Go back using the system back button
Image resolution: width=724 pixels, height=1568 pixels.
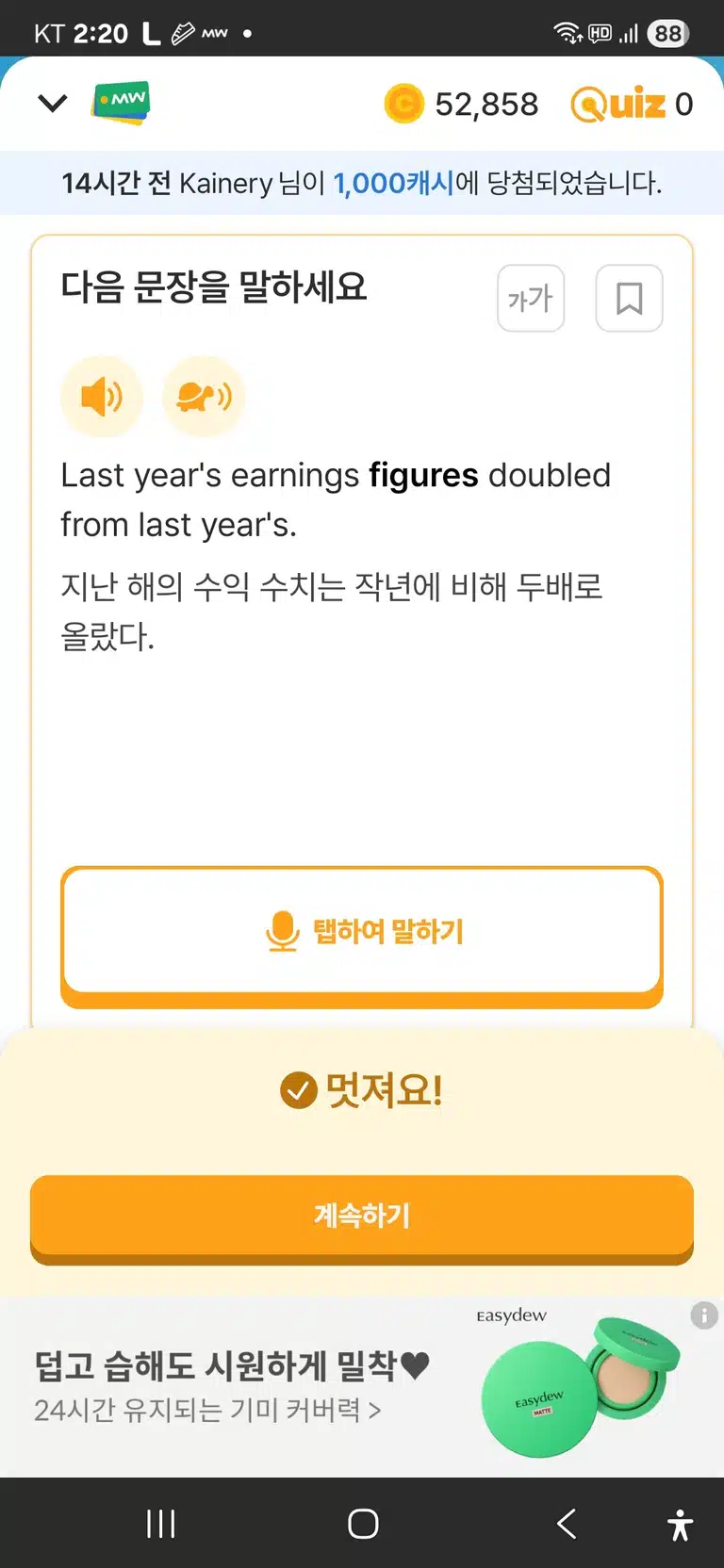pos(566,1523)
